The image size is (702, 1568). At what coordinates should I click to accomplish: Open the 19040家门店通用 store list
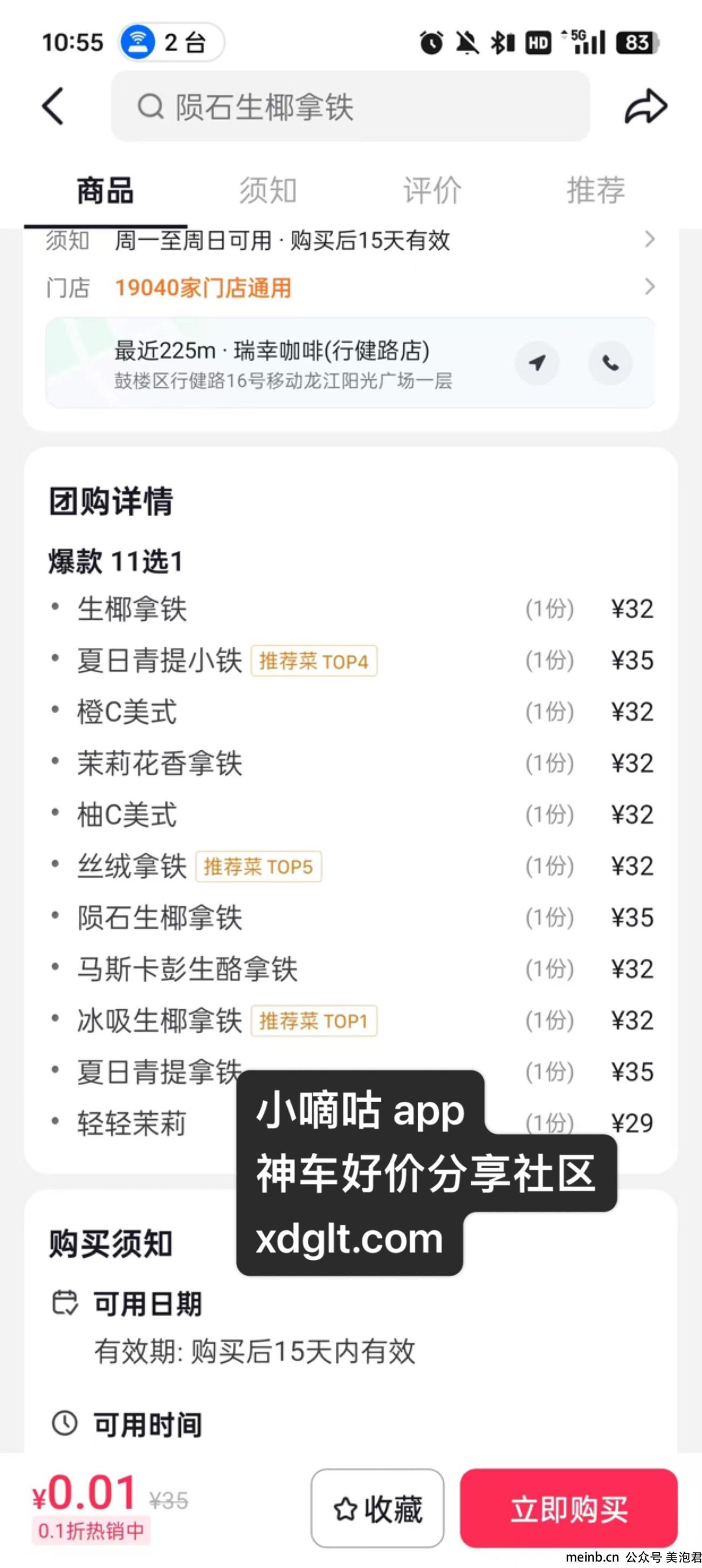350,287
